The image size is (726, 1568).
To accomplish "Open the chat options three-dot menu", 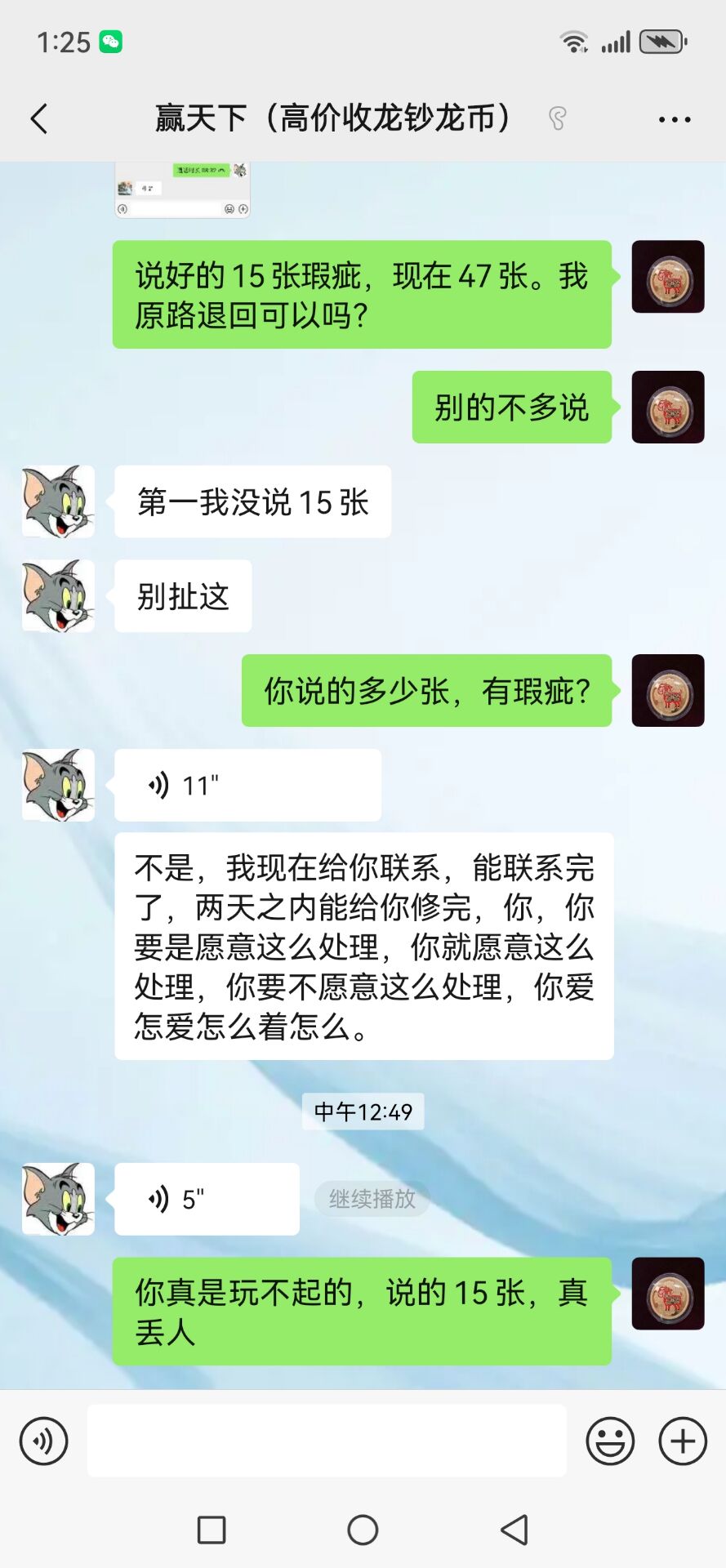I will click(675, 119).
